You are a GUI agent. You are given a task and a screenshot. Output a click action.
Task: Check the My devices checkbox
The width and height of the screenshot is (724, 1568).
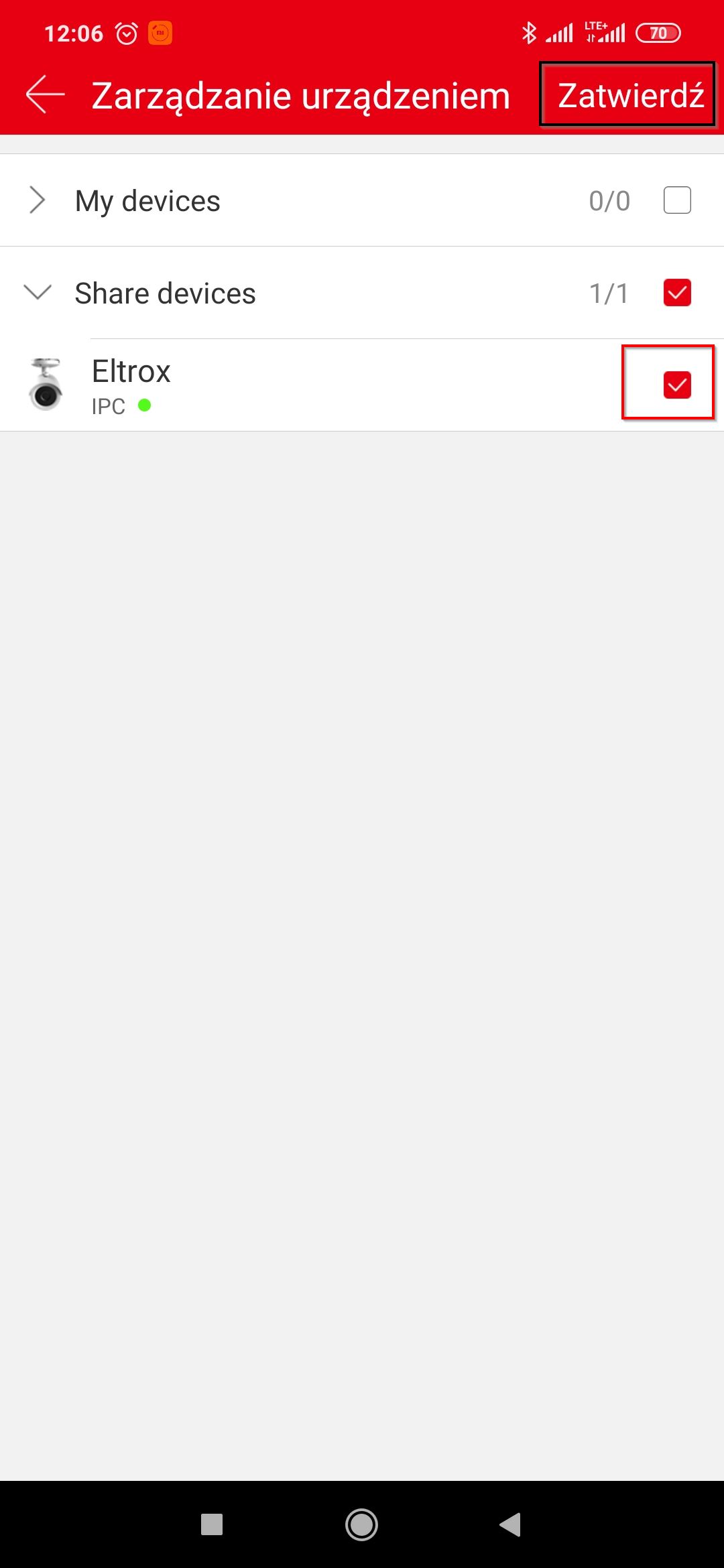pyautogui.click(x=677, y=200)
